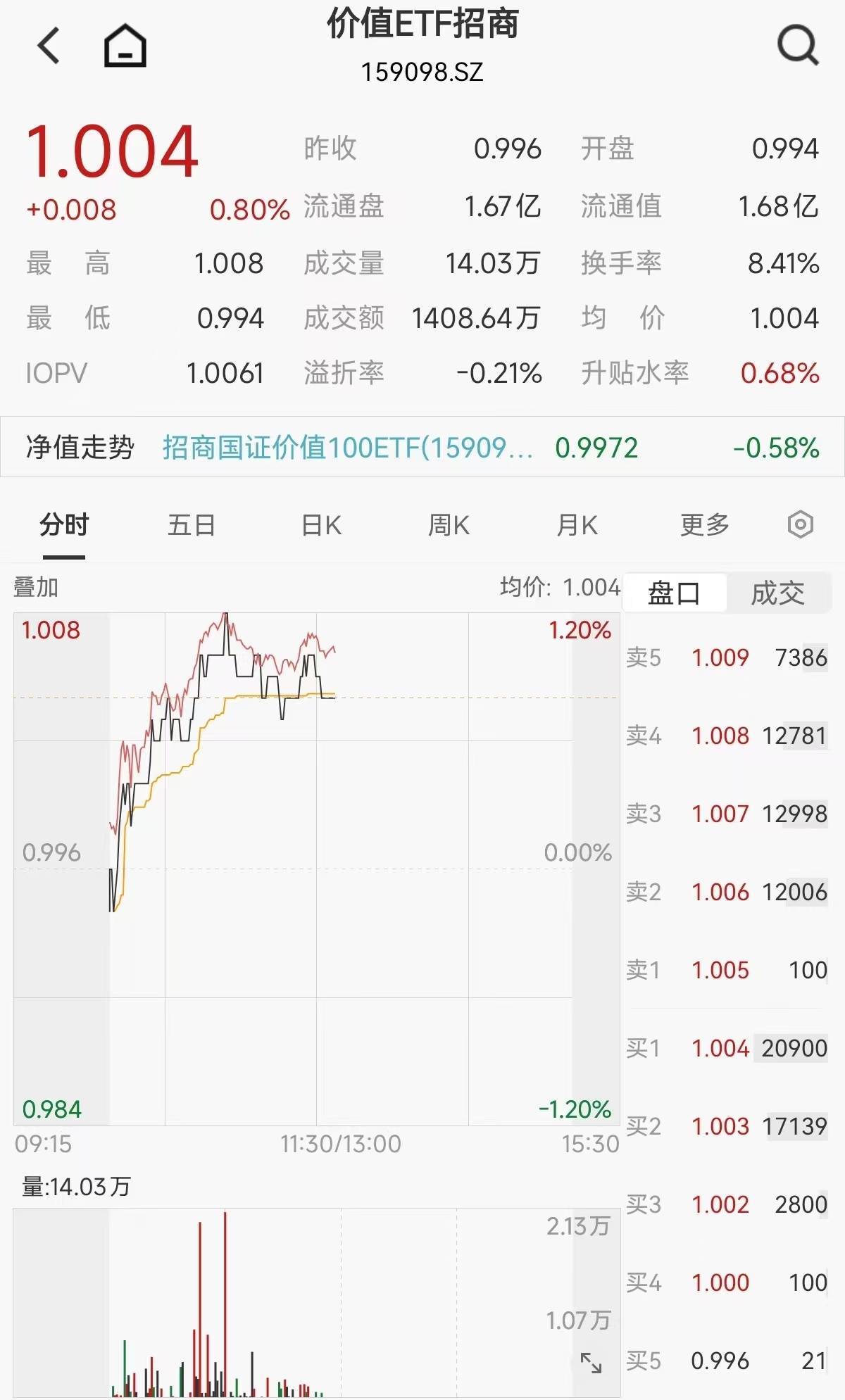Switch to the 成交 trades tab

click(x=778, y=593)
